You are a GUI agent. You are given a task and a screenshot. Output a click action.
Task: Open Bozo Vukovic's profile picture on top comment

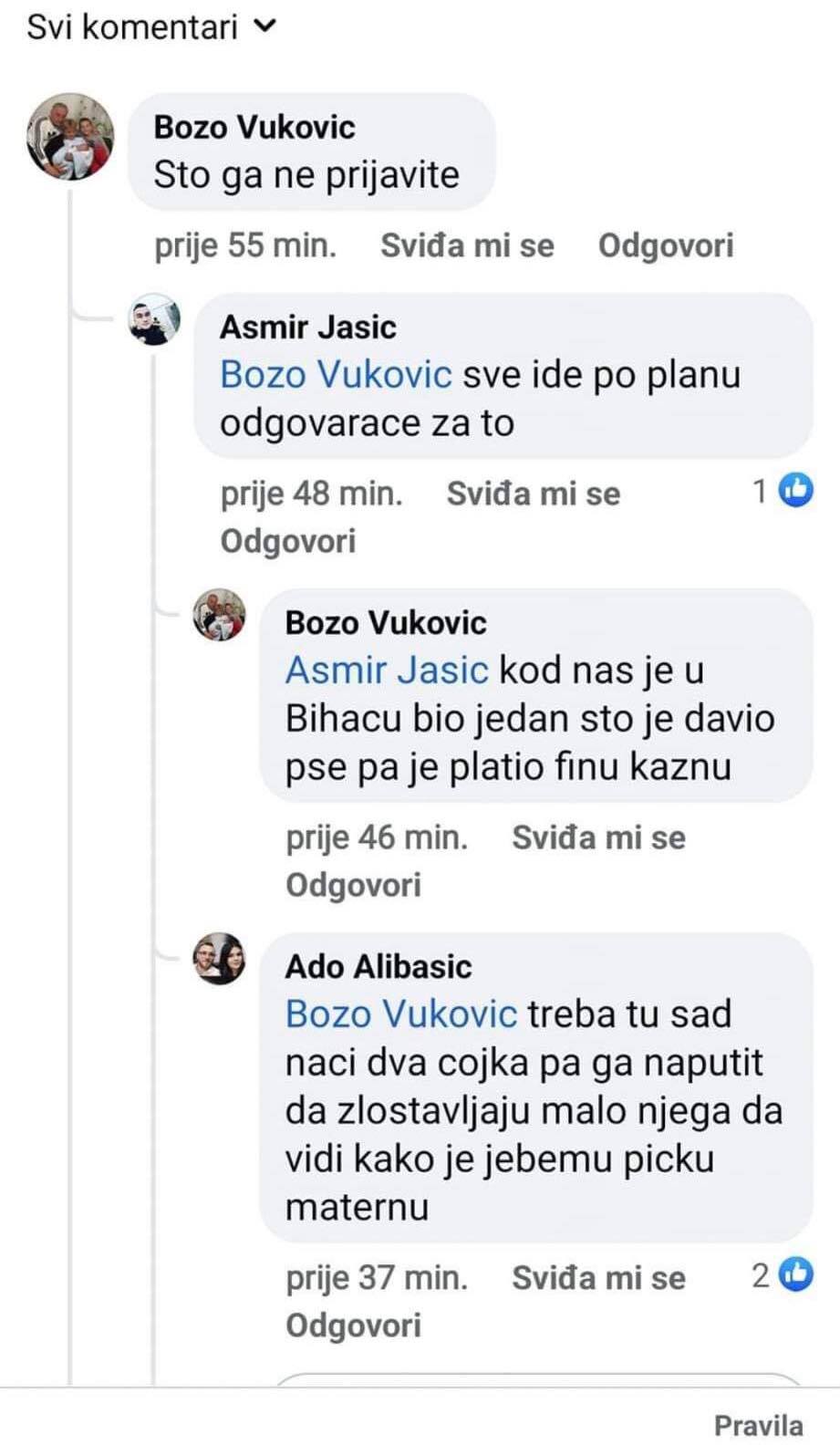pos(69,136)
